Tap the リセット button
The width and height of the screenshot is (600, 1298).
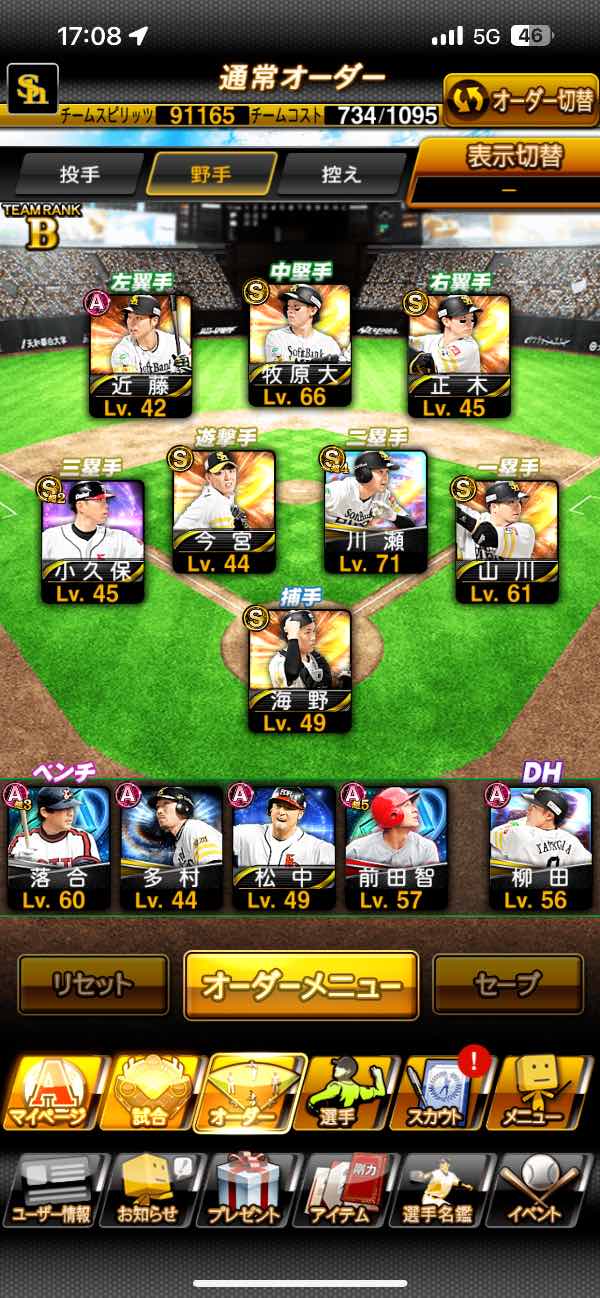(x=93, y=985)
